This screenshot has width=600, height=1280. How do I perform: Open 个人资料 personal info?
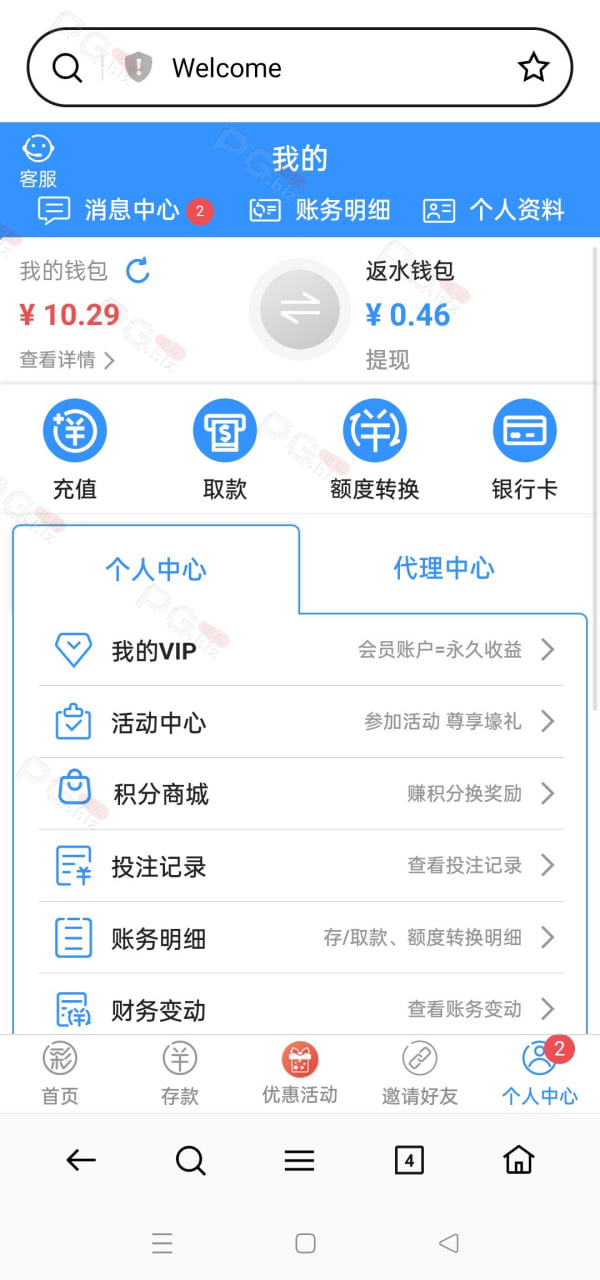[494, 210]
